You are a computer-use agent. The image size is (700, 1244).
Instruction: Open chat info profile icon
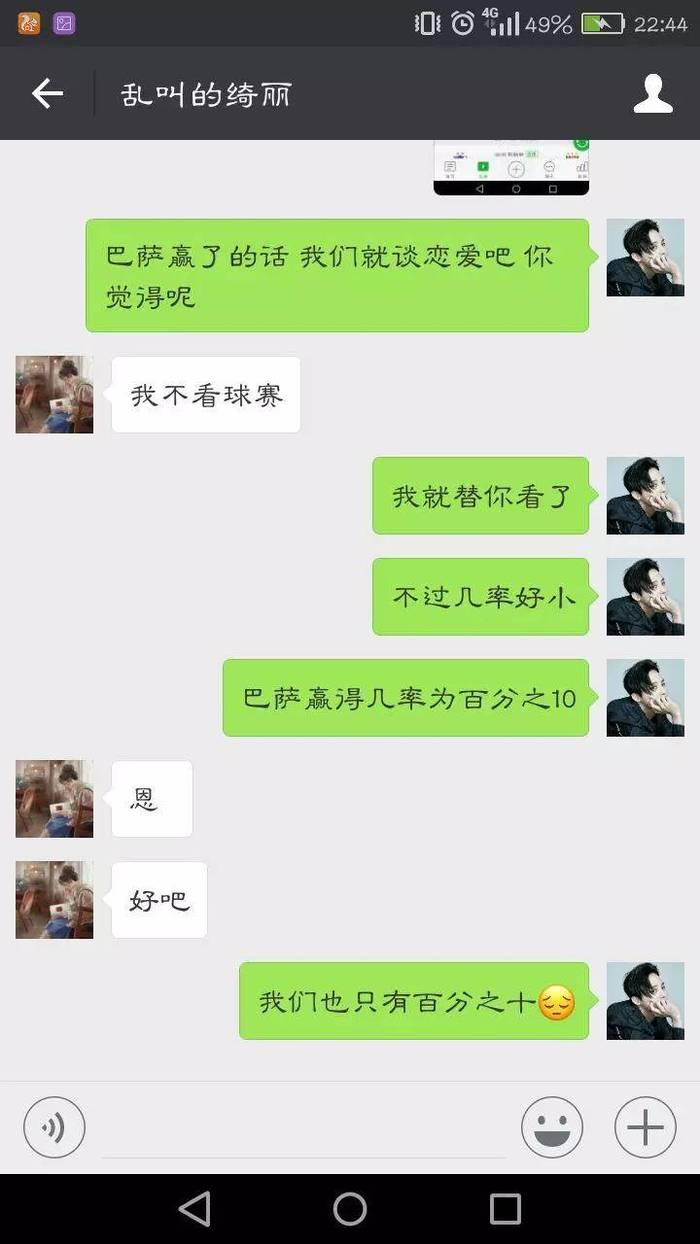[x=653, y=94]
